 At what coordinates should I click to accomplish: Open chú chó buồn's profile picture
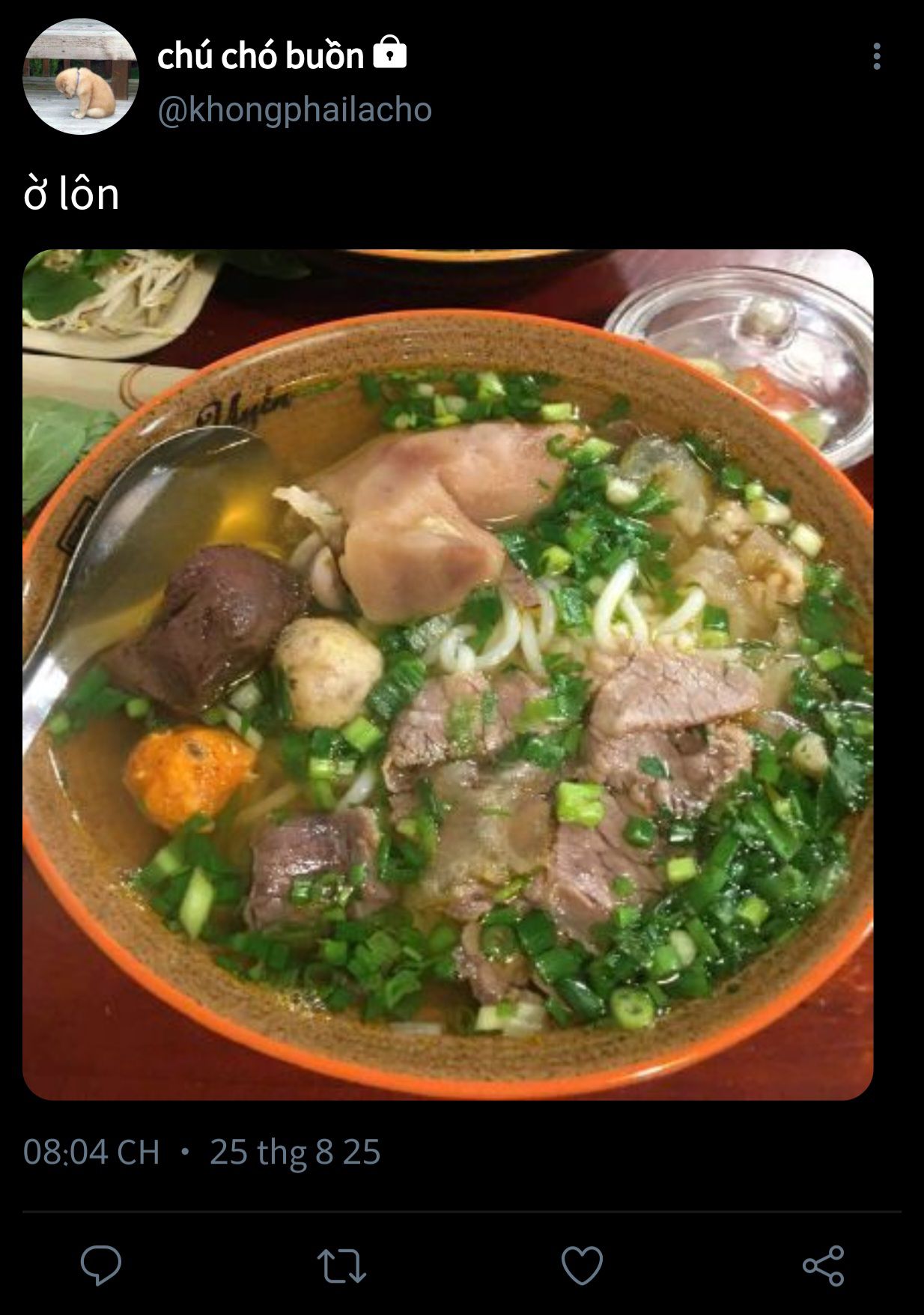click(81, 76)
